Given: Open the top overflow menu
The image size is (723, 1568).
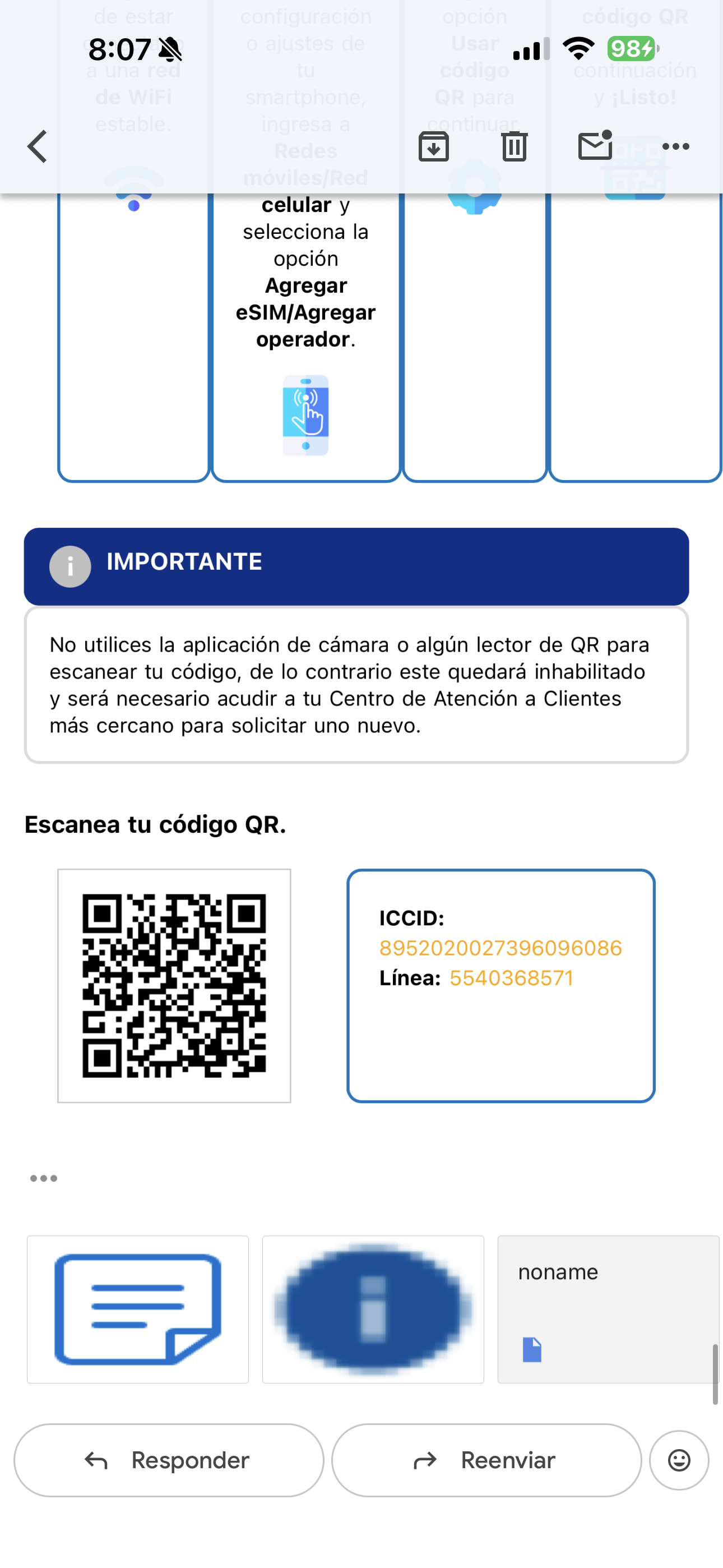Looking at the screenshot, I should coord(675,147).
